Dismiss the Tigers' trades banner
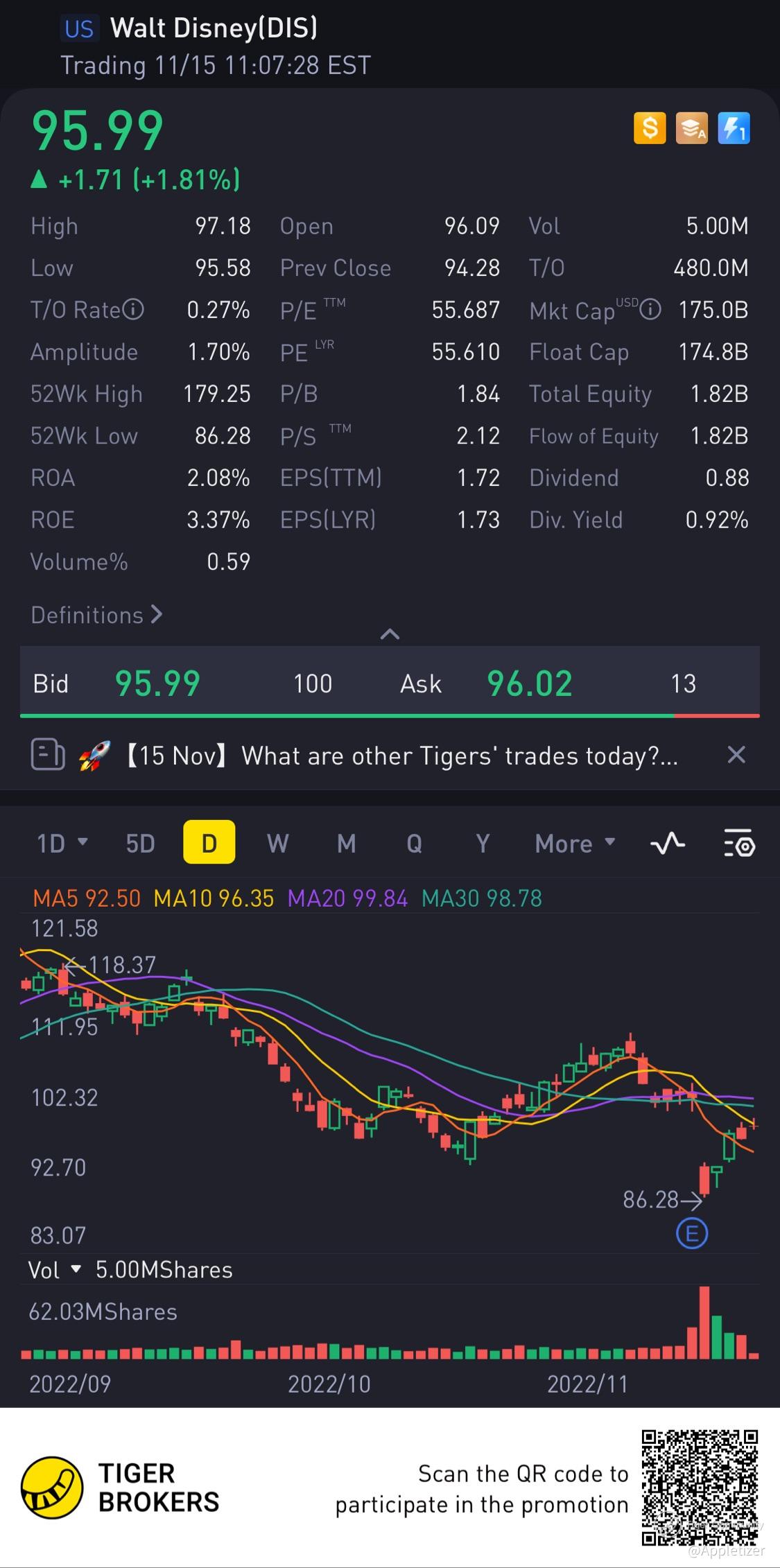 point(736,755)
